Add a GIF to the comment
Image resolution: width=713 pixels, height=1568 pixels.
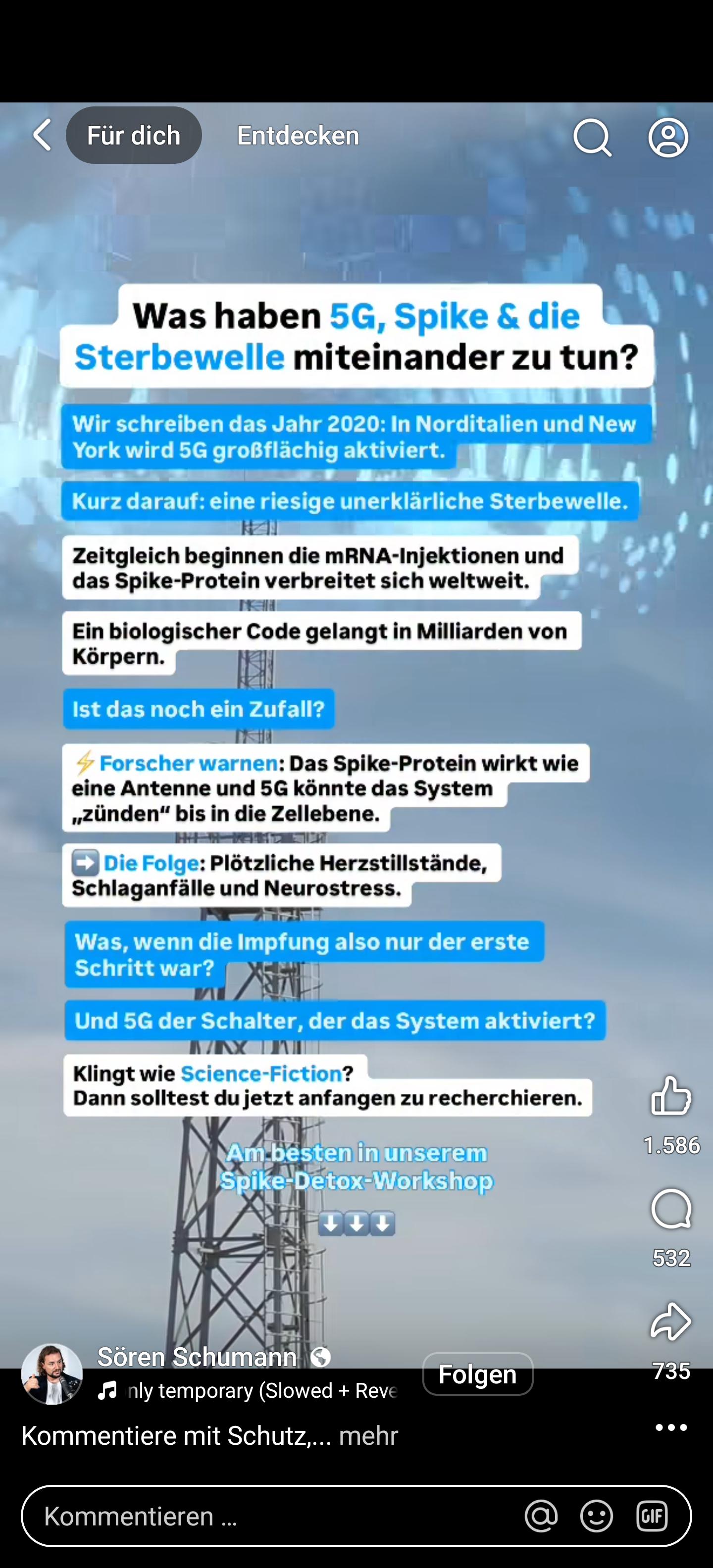coord(652,1516)
